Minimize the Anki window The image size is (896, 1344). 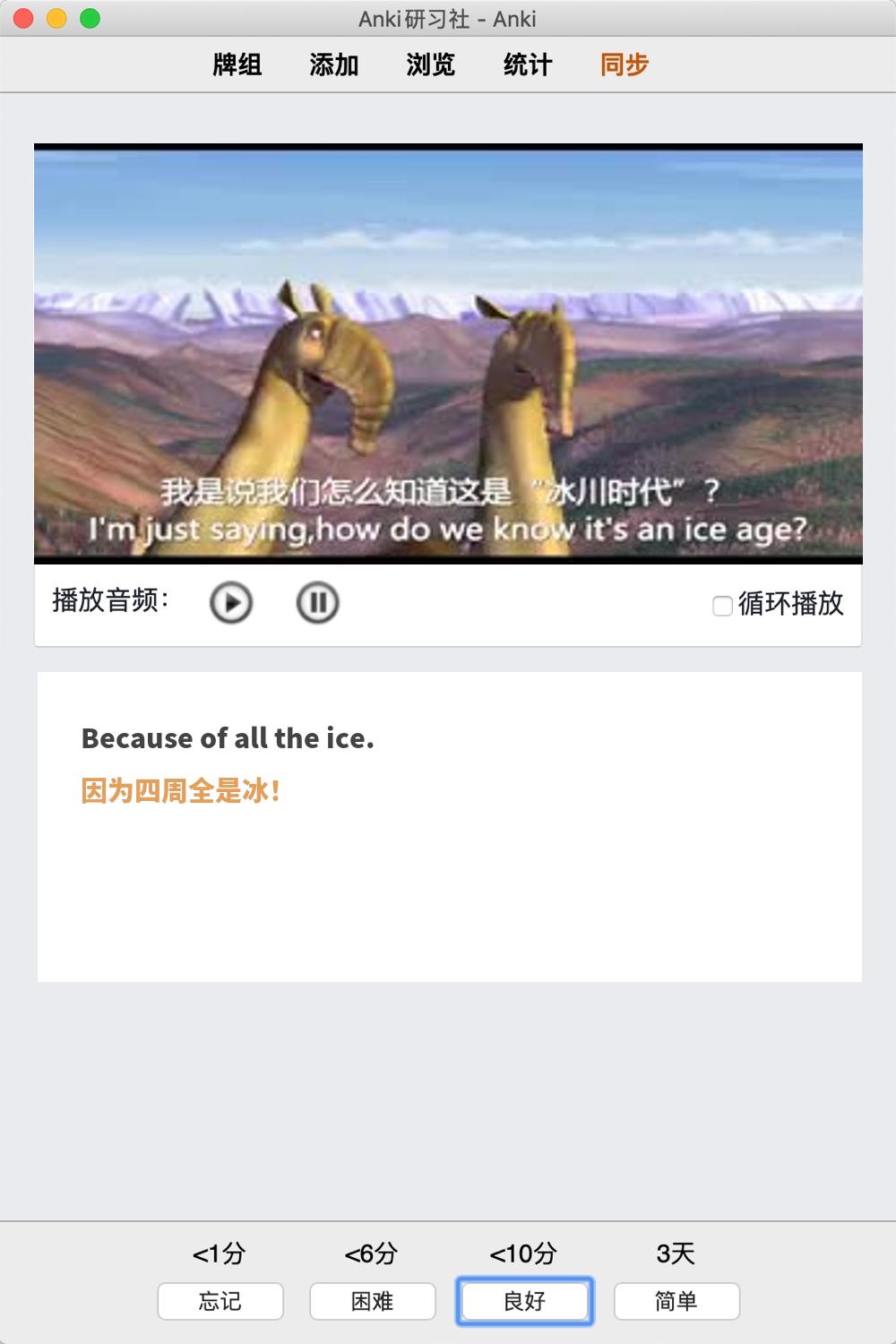coord(57,18)
